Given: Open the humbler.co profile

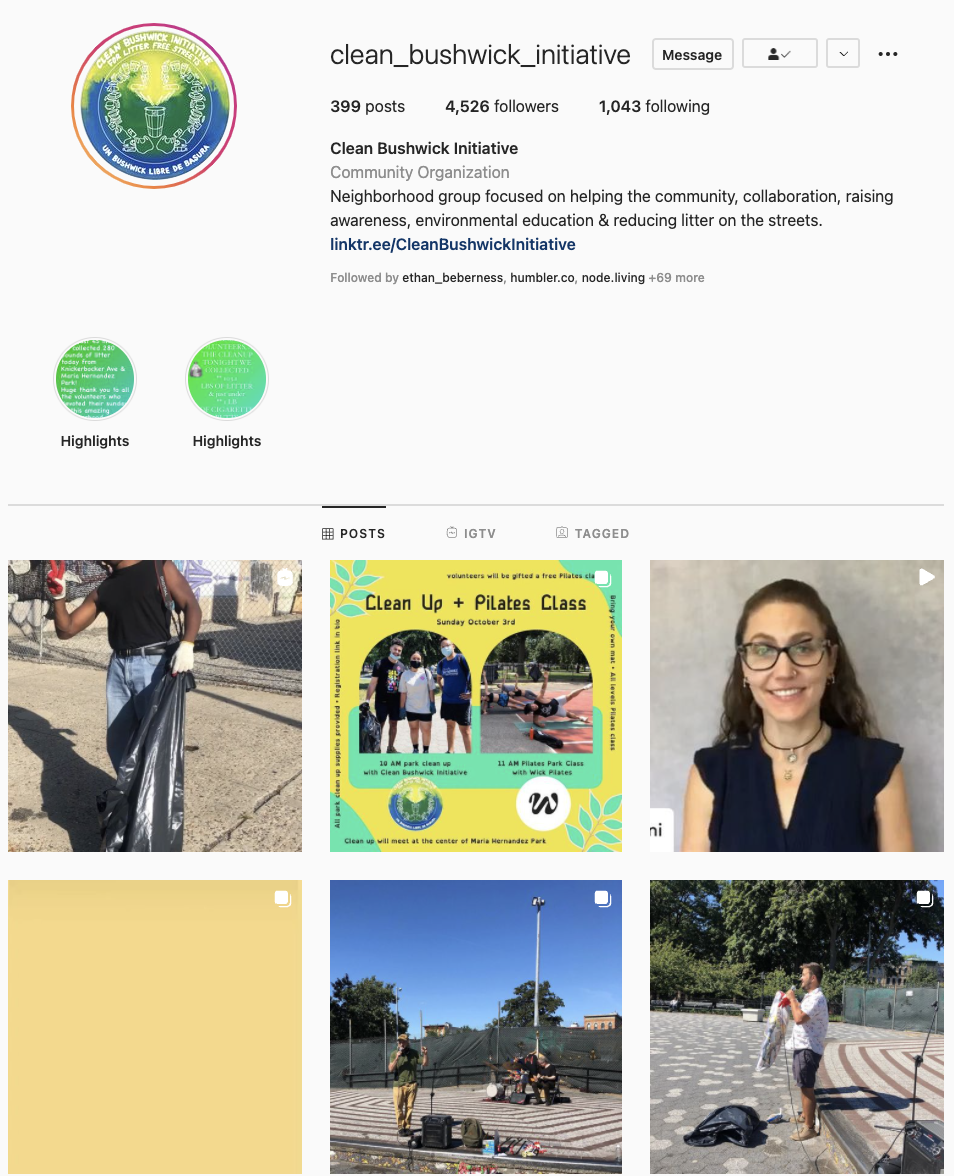Looking at the screenshot, I should [x=542, y=278].
